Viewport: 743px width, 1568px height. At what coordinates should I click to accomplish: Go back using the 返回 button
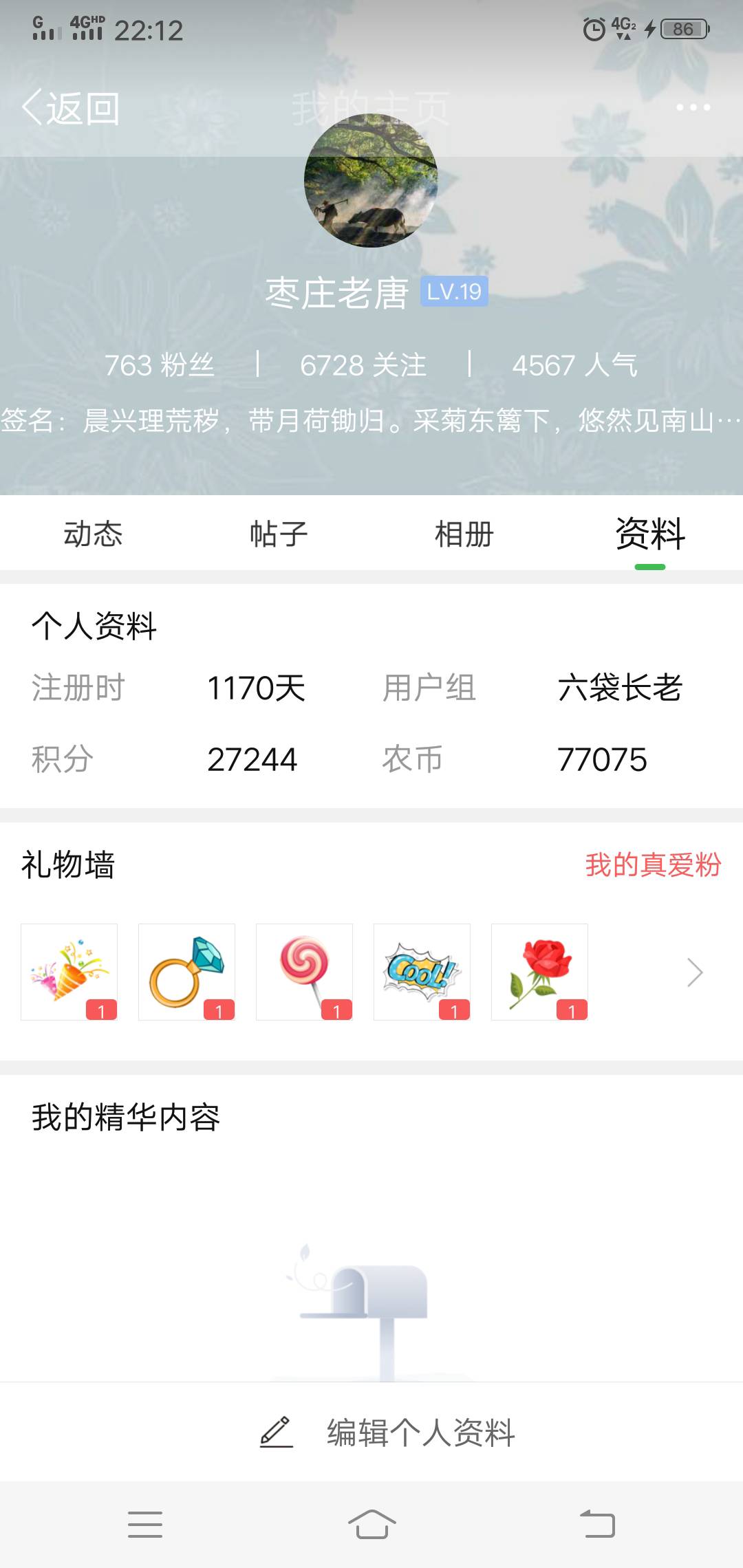tap(70, 108)
